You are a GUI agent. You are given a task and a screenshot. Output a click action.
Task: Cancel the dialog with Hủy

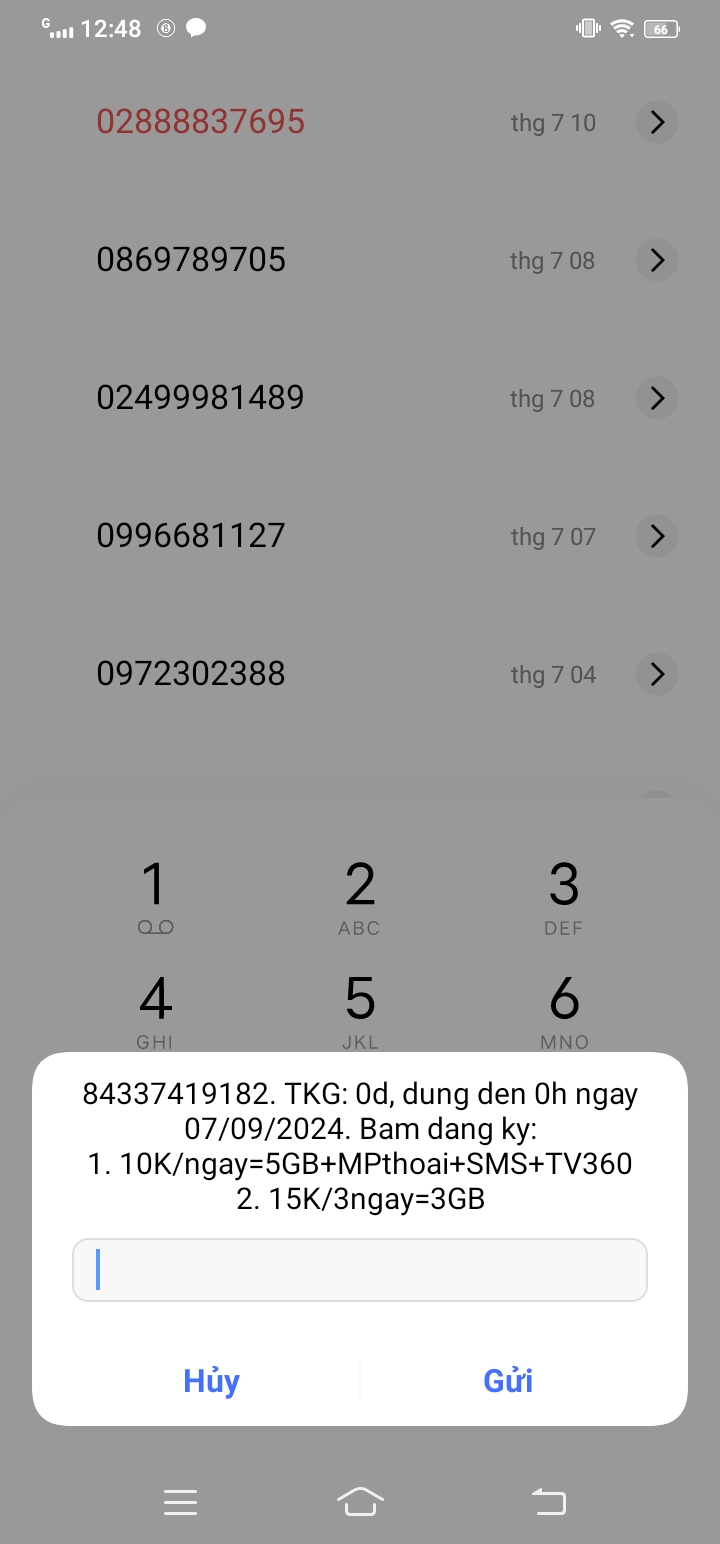211,1381
